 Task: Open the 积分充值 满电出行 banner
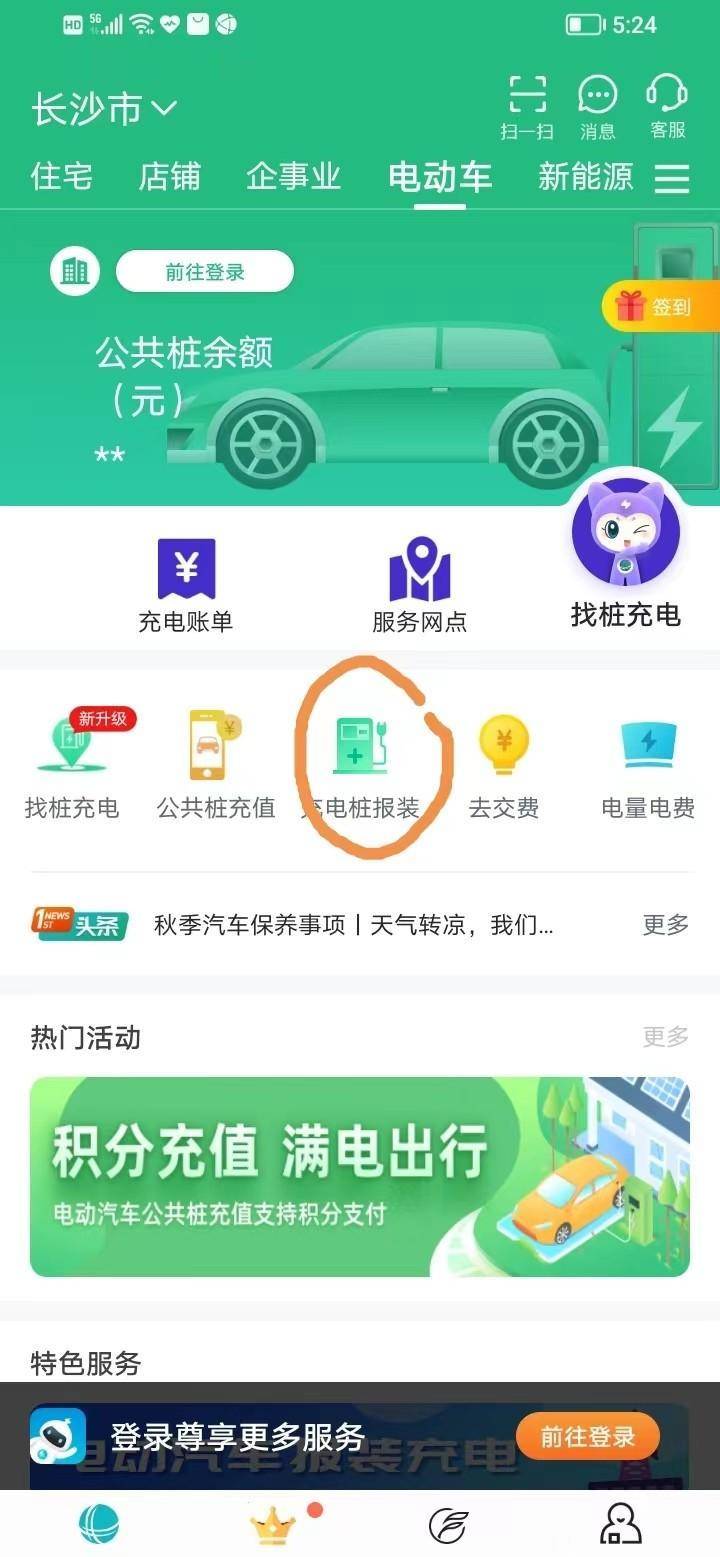(360, 1176)
